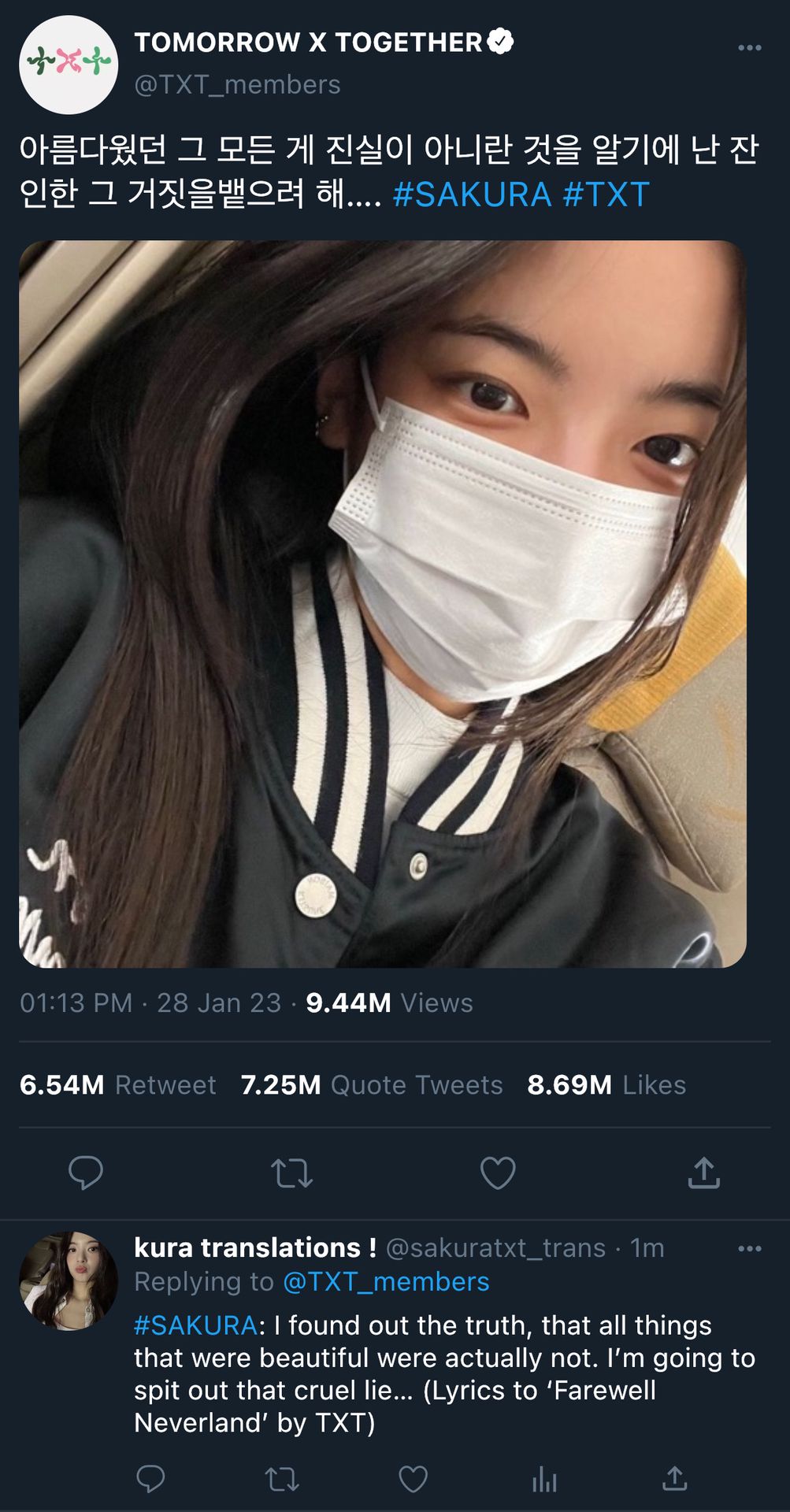Share the TXT_members tweet
This screenshot has height=1512, width=790.
[x=703, y=1173]
